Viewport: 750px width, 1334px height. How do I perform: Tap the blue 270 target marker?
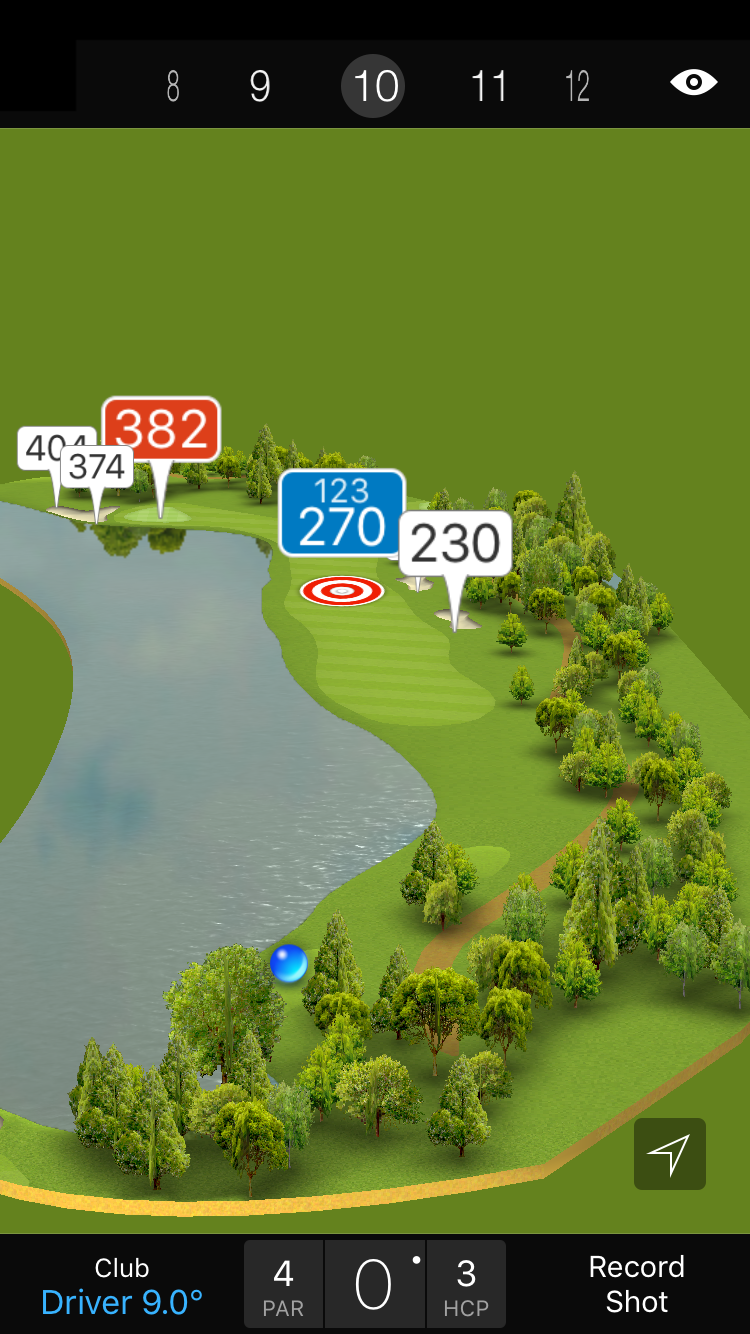pos(342,513)
